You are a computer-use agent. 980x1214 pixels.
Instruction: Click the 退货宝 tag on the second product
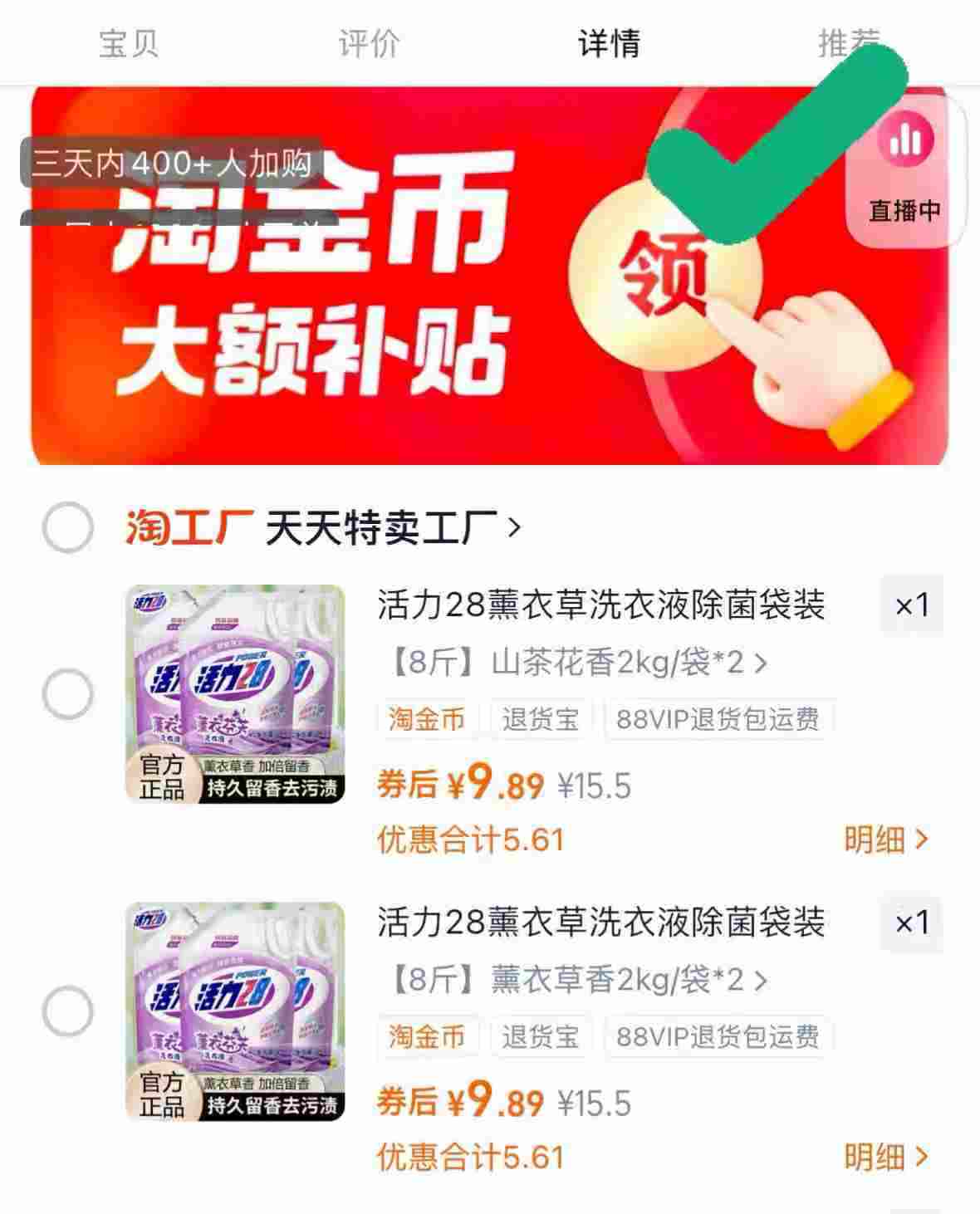click(x=541, y=1036)
